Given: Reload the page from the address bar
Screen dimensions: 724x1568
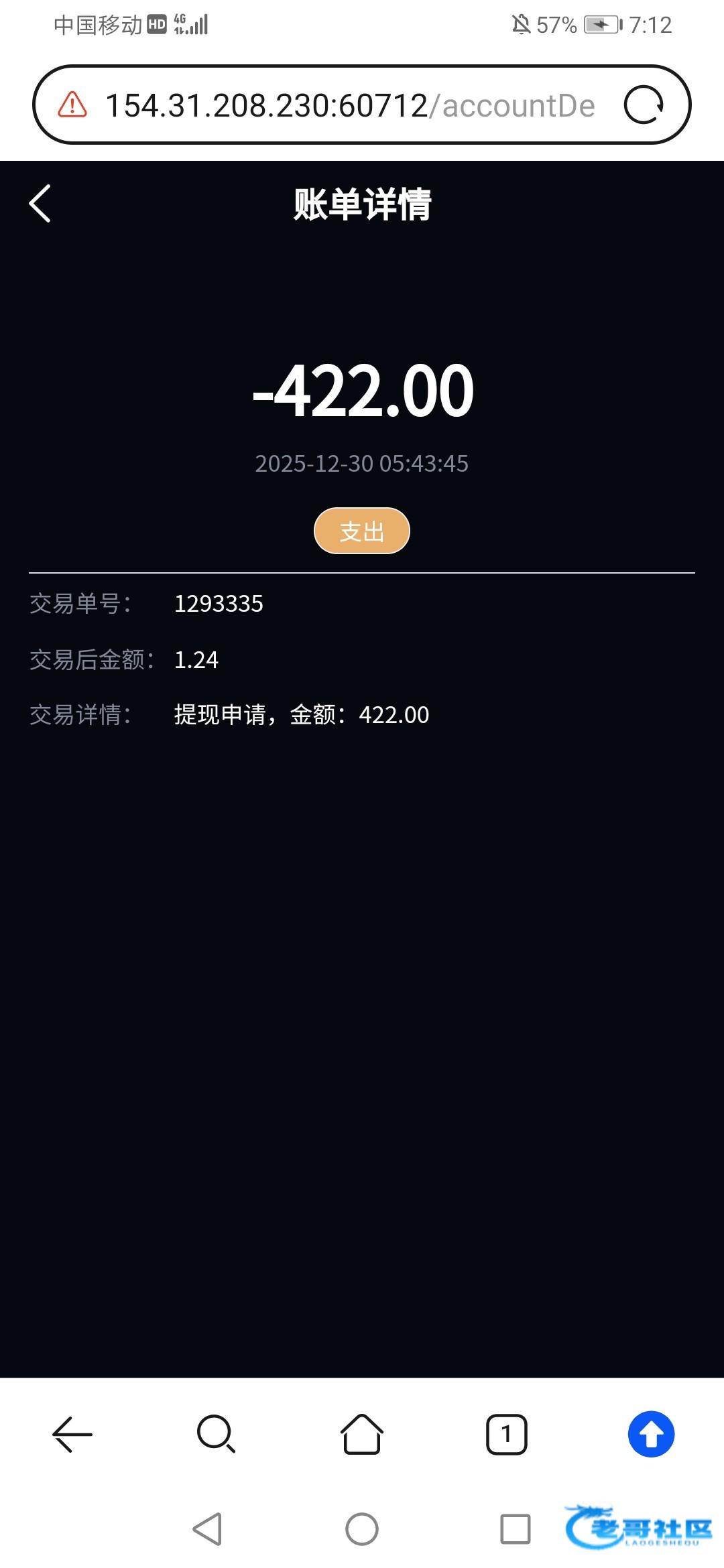Looking at the screenshot, I should (x=644, y=105).
